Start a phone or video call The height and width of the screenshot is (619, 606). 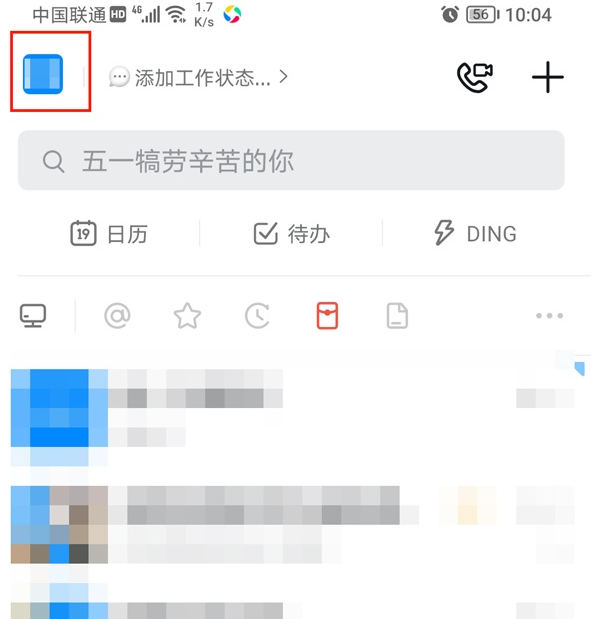[x=475, y=77]
